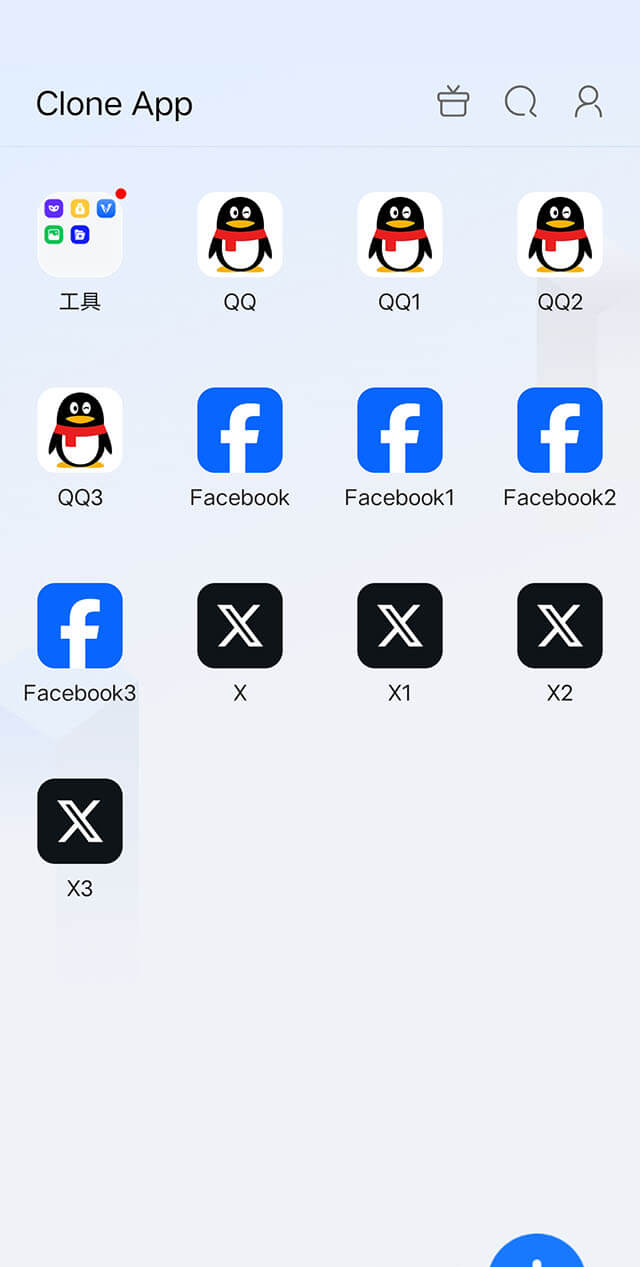This screenshot has width=640, height=1267.
Task: Launch the original QQ app
Action: click(x=240, y=235)
